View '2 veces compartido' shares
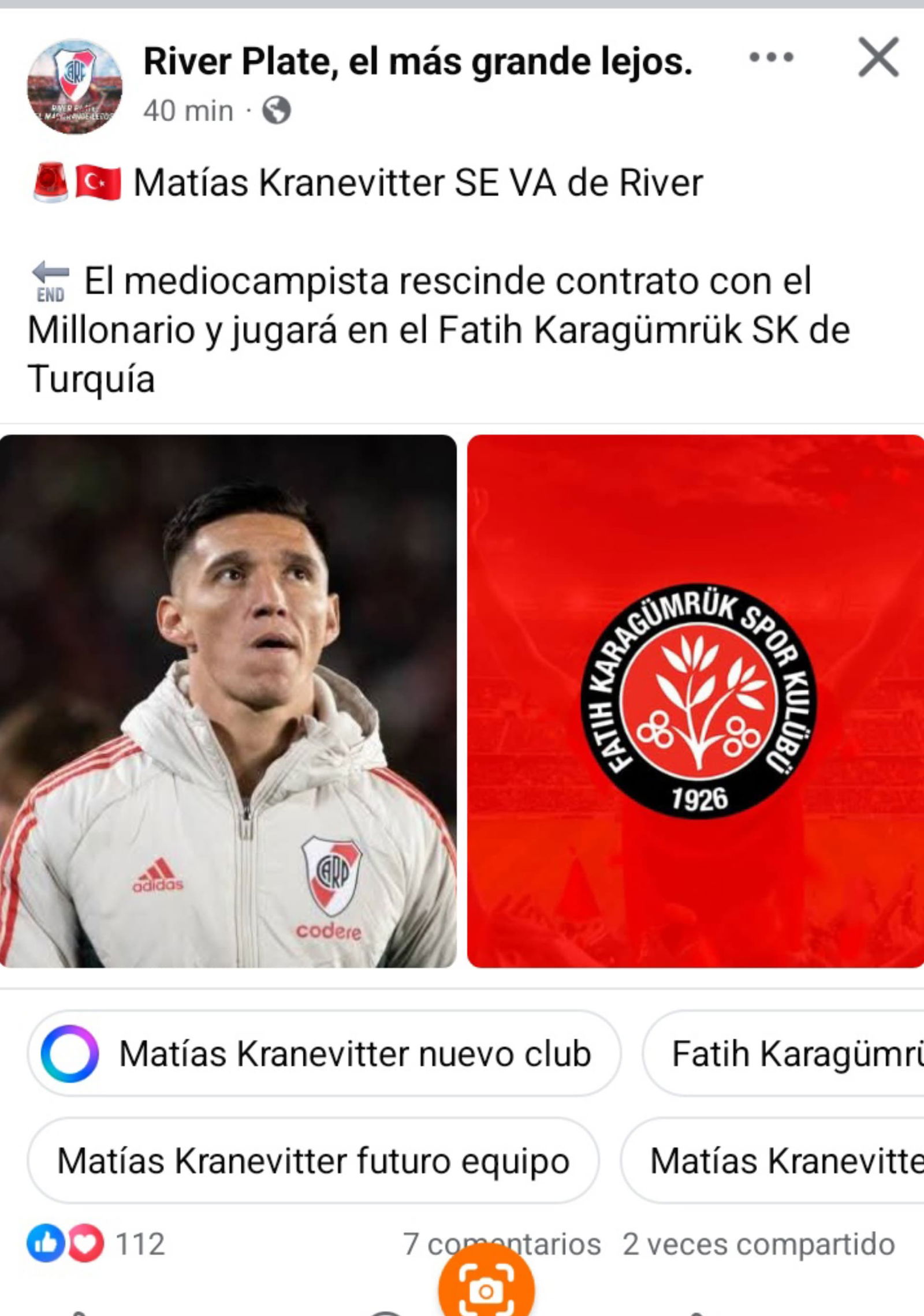 click(x=758, y=1244)
